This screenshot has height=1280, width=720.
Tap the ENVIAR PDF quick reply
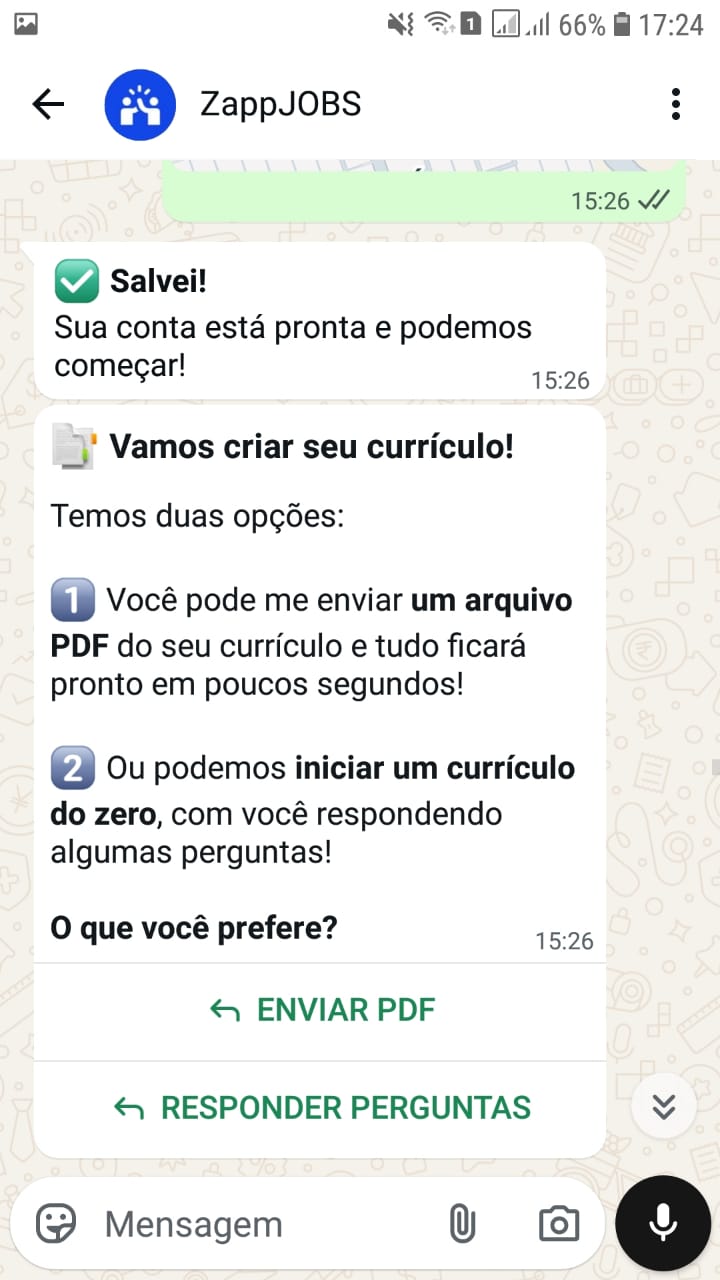(320, 1009)
